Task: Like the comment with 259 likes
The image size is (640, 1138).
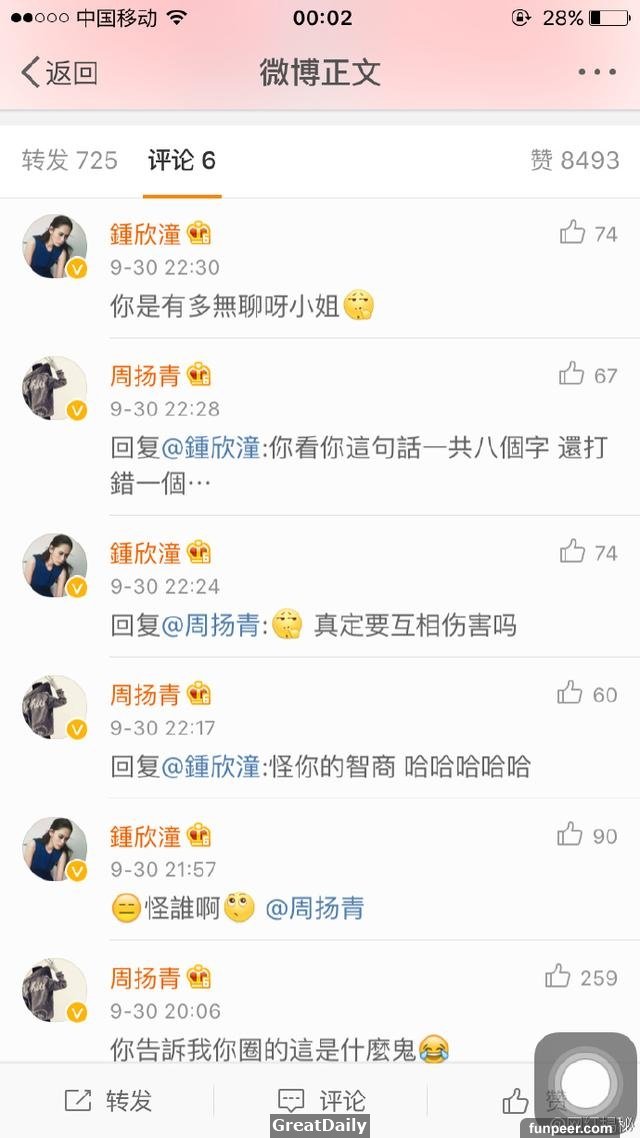Action: pyautogui.click(x=559, y=976)
